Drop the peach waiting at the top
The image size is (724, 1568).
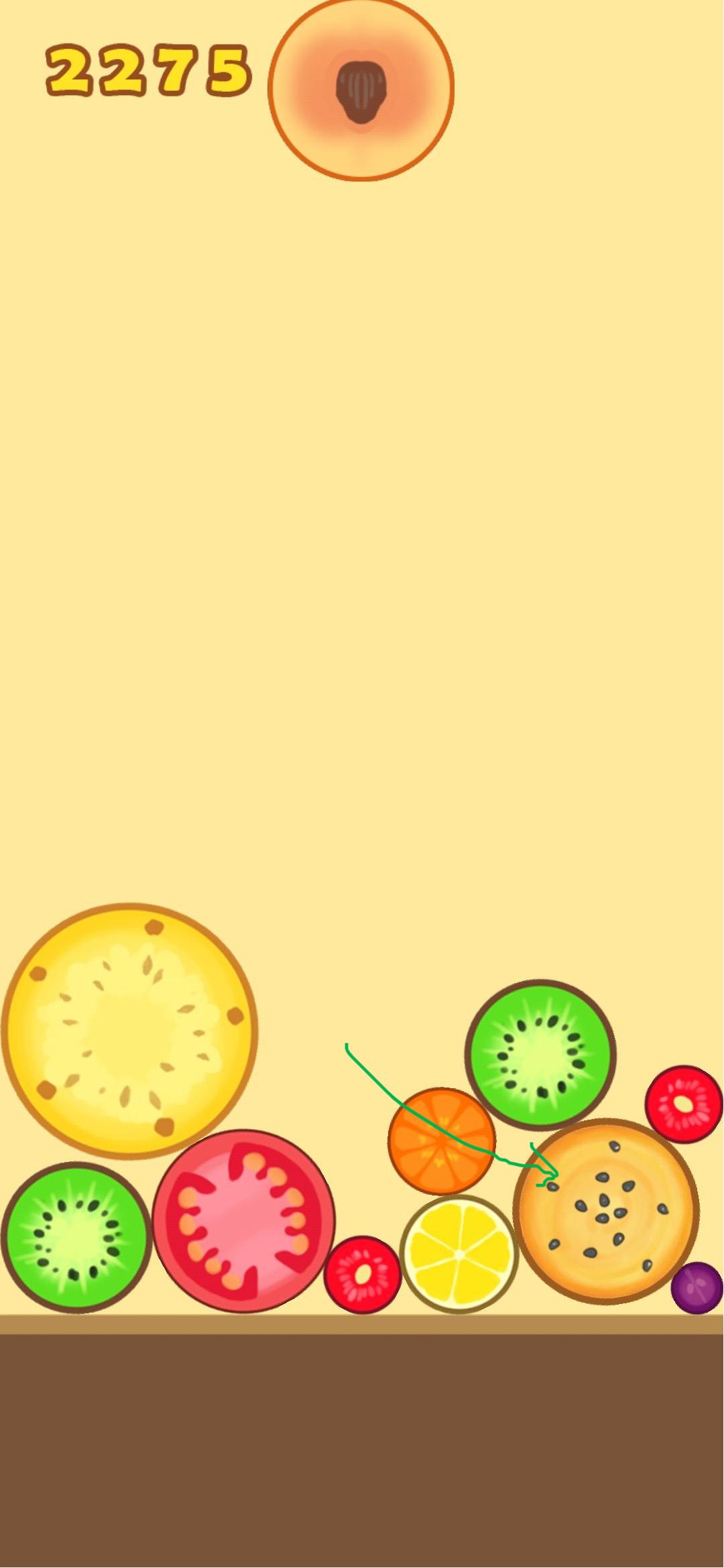(361, 90)
